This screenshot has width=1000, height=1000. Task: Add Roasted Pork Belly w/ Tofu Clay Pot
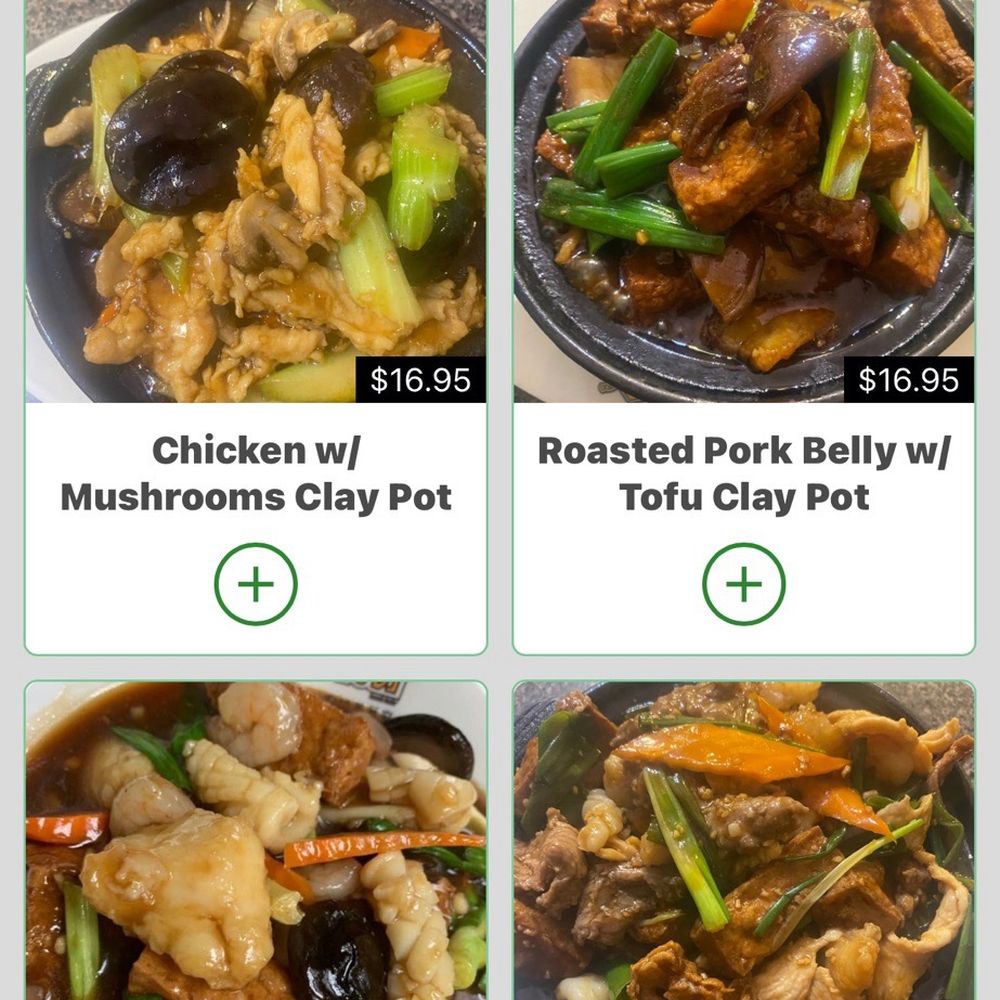[744, 584]
